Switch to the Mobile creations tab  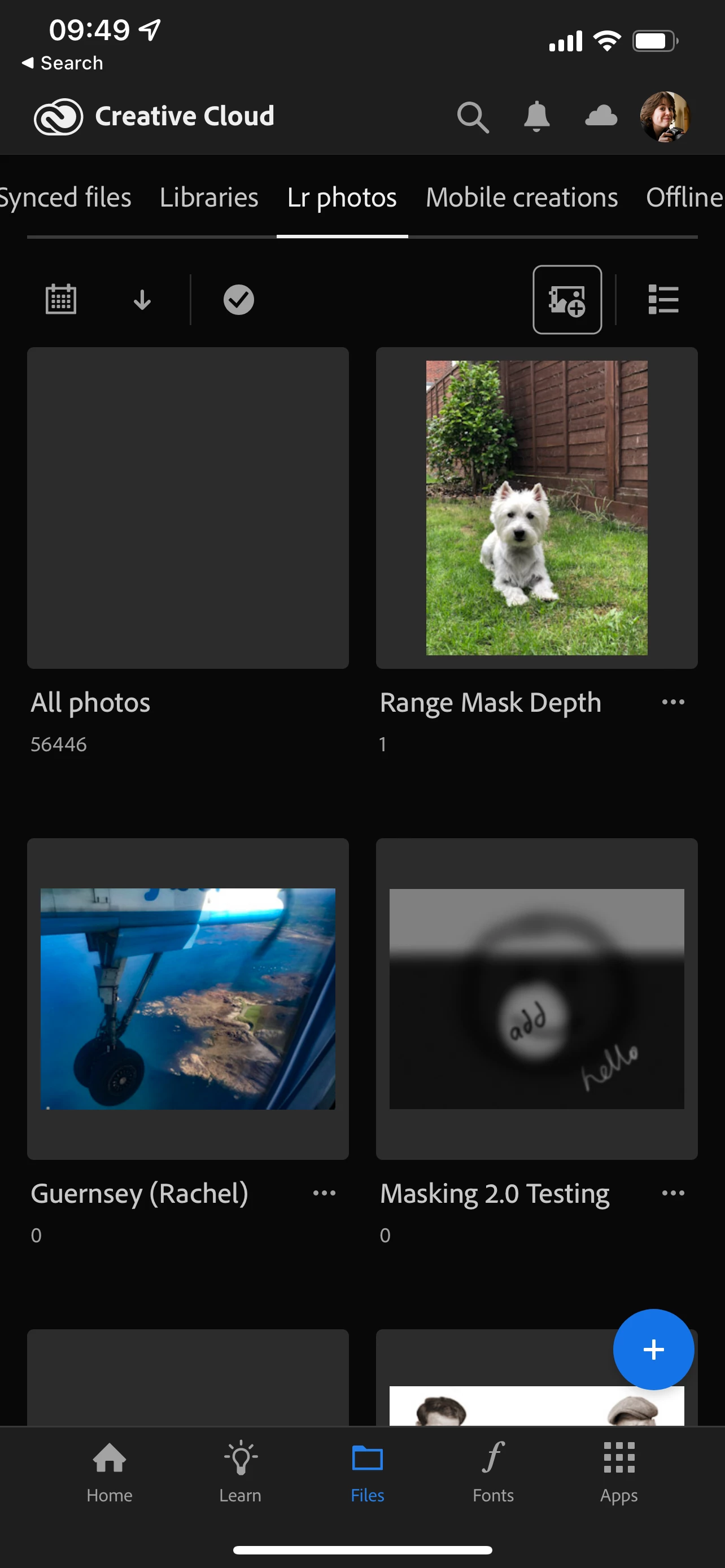coord(522,197)
